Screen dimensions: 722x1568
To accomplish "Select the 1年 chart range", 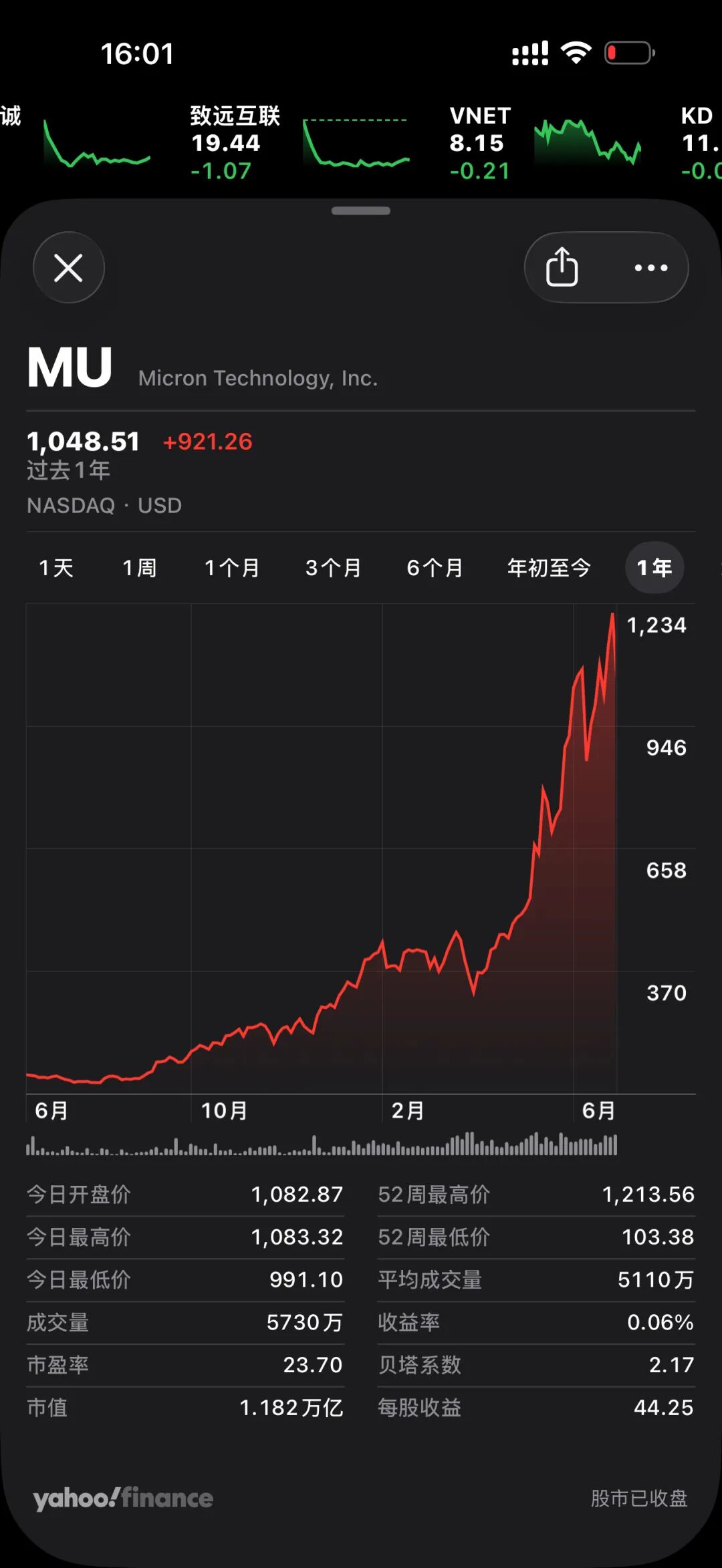I will 654,568.
